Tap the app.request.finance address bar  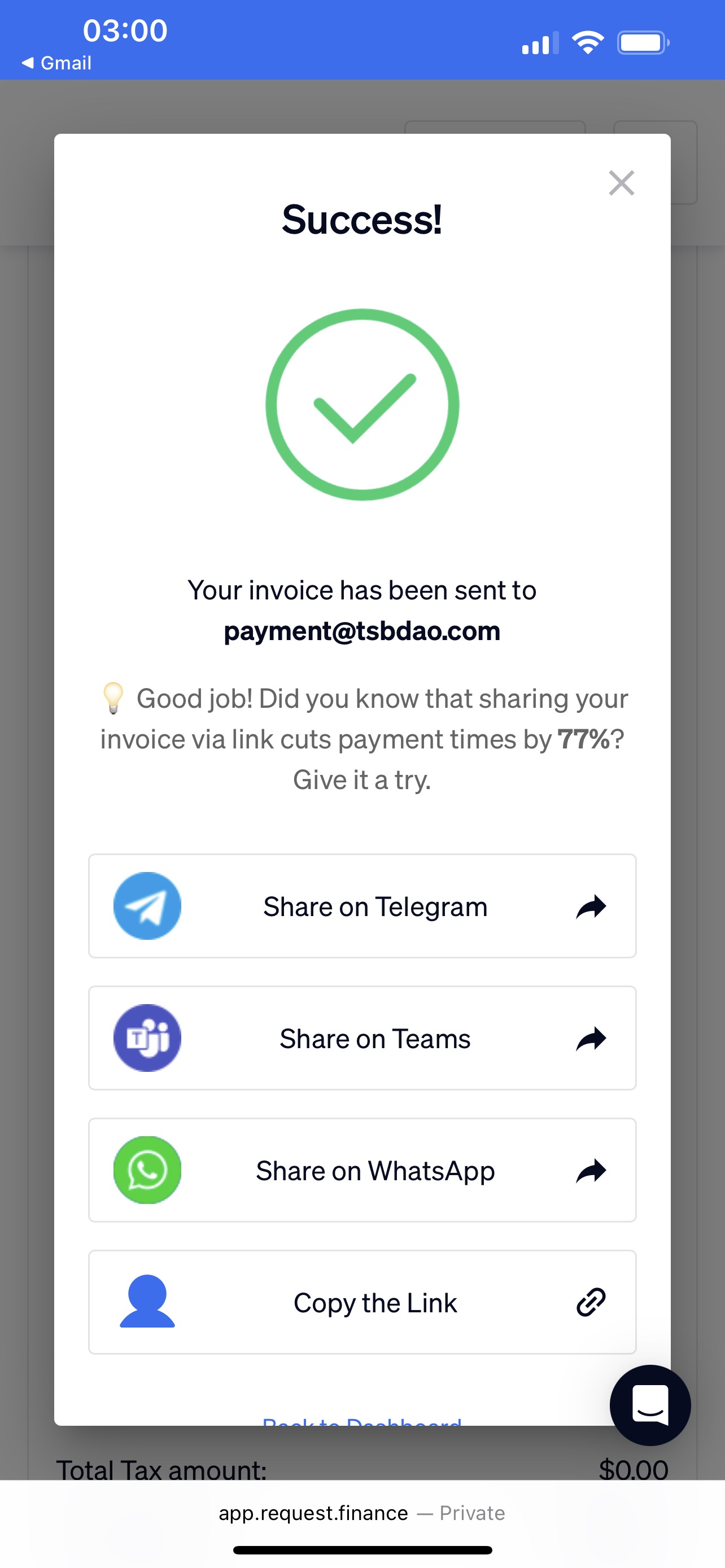pyautogui.click(x=362, y=1513)
